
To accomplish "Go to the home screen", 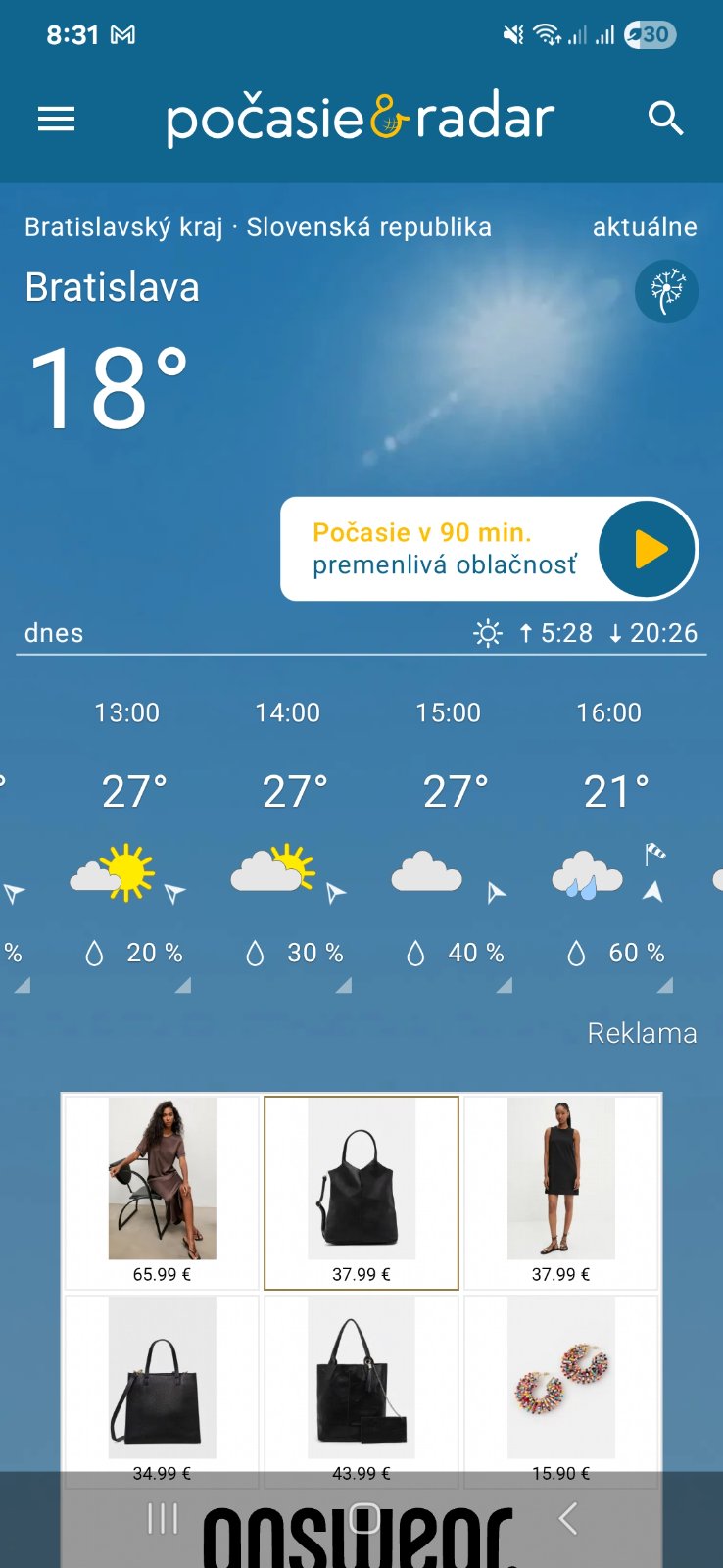I will (x=363, y=1519).
